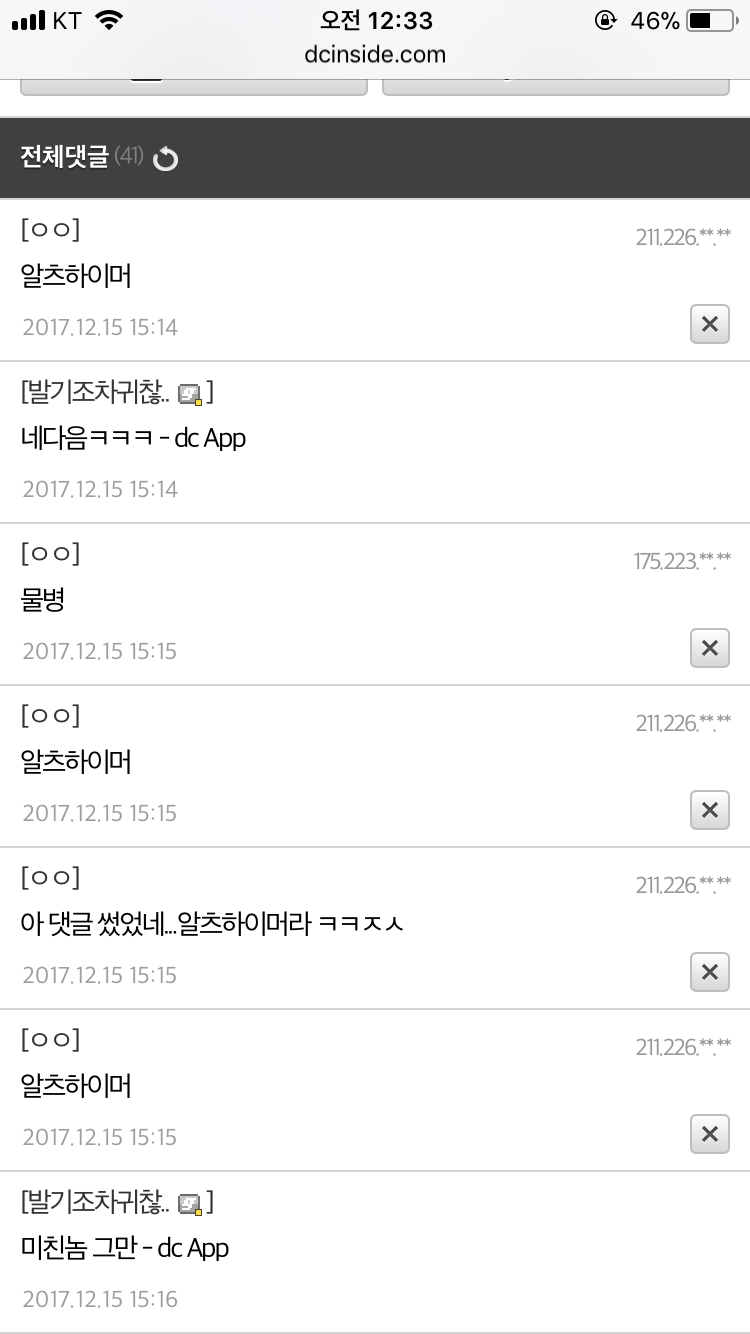Remove the 물병 comment
This screenshot has width=750, height=1334.
(x=709, y=648)
